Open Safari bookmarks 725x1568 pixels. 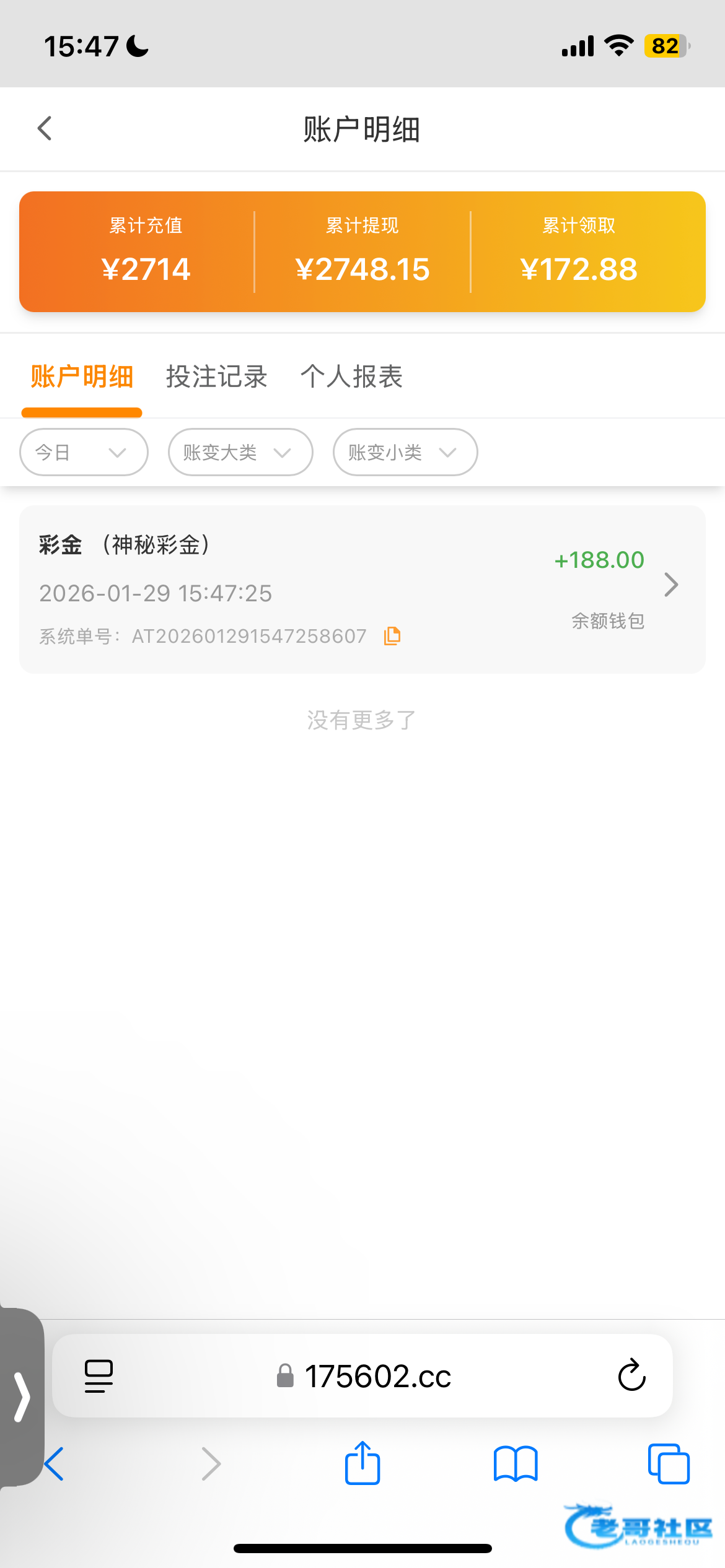pos(516,1463)
